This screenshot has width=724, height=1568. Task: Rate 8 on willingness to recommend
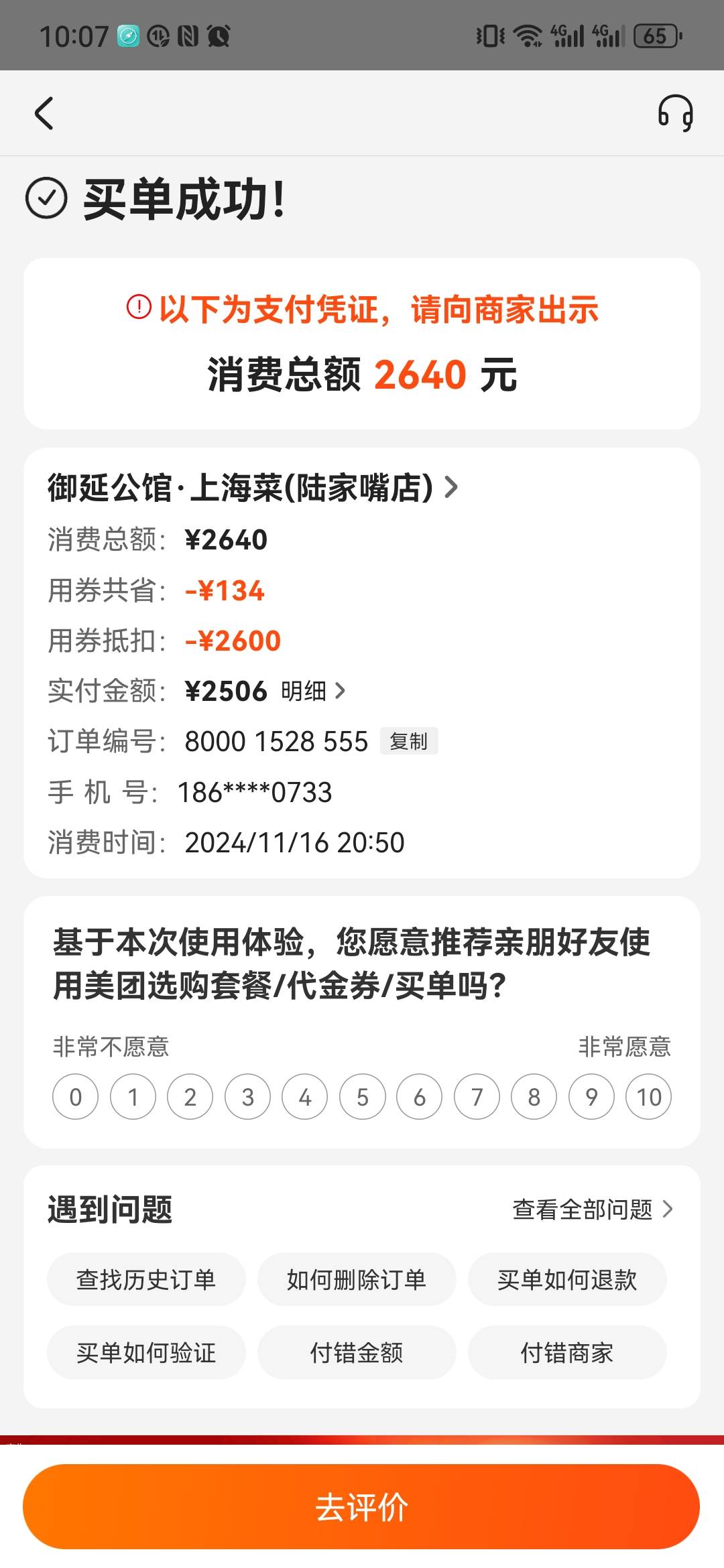point(534,1097)
